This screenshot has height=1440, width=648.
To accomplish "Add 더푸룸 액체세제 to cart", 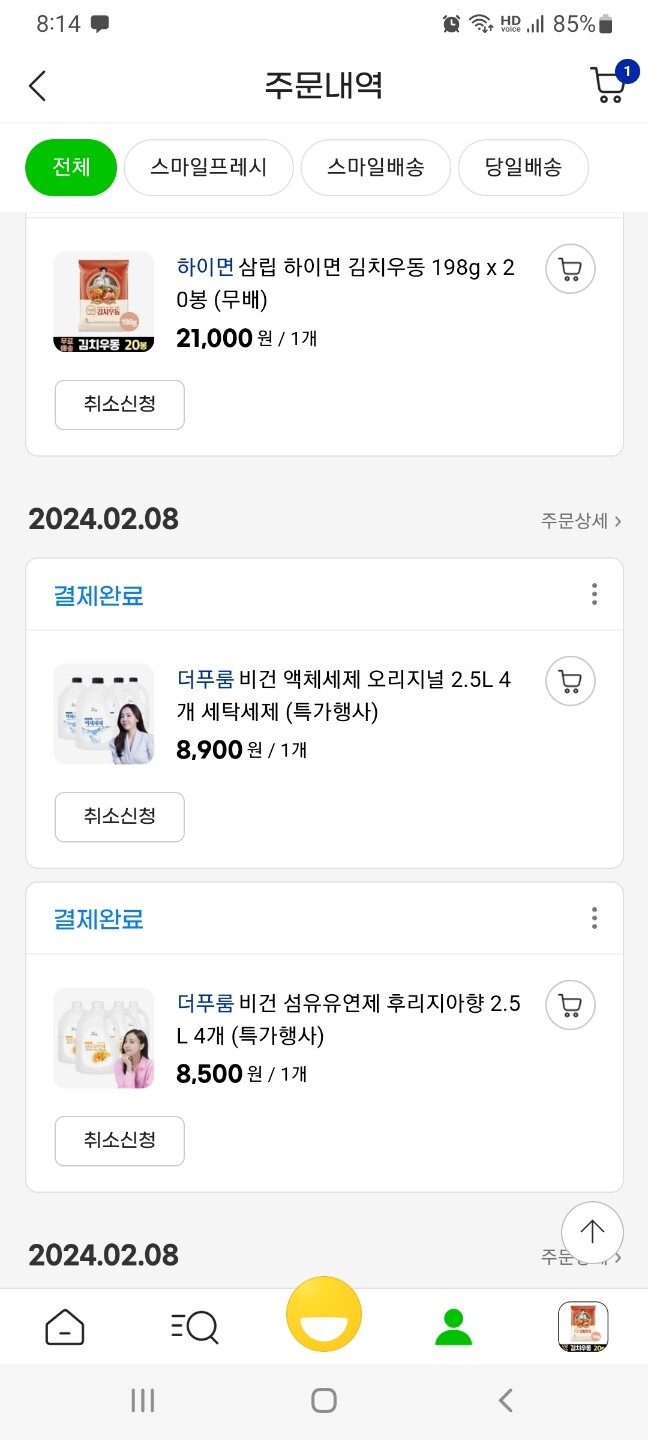I will (x=570, y=682).
